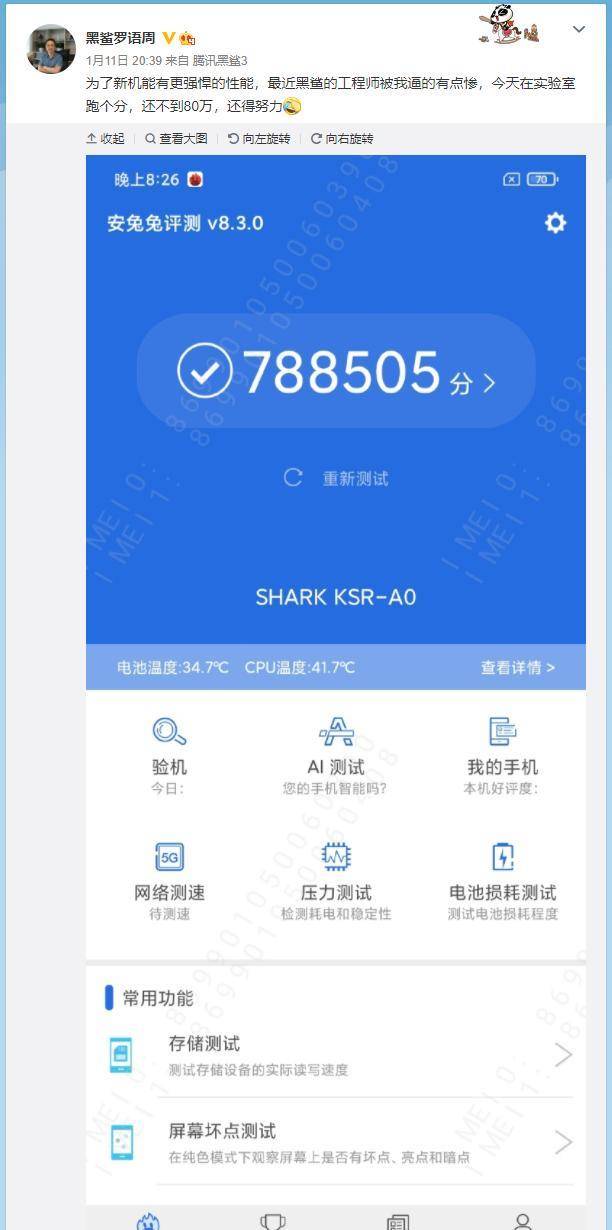Viewport: 612px width, 1230px height.
Task: Open the post options dropdown arrow
Action: 578,29
